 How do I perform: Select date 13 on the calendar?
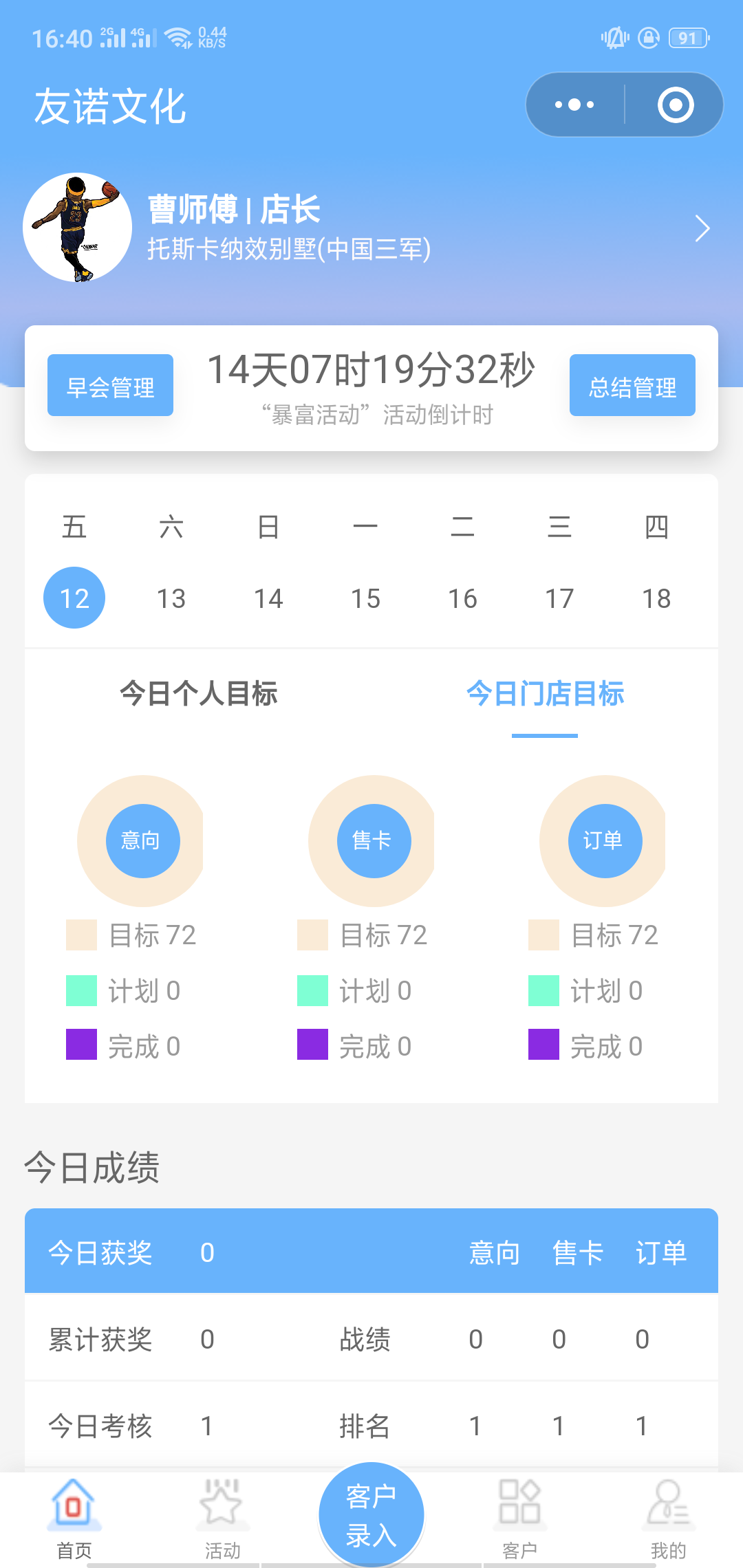coord(171,598)
